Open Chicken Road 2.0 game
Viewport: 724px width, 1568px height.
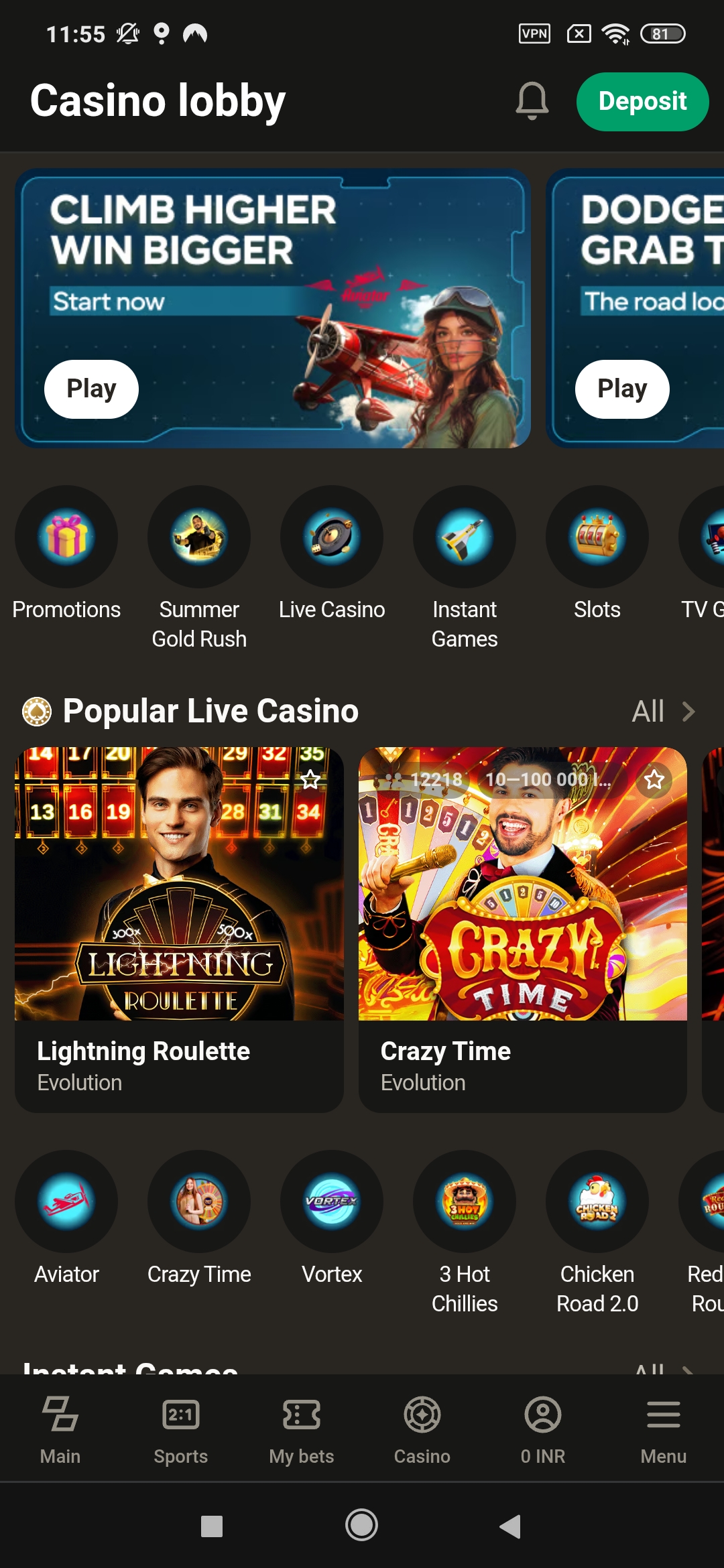click(x=597, y=1202)
